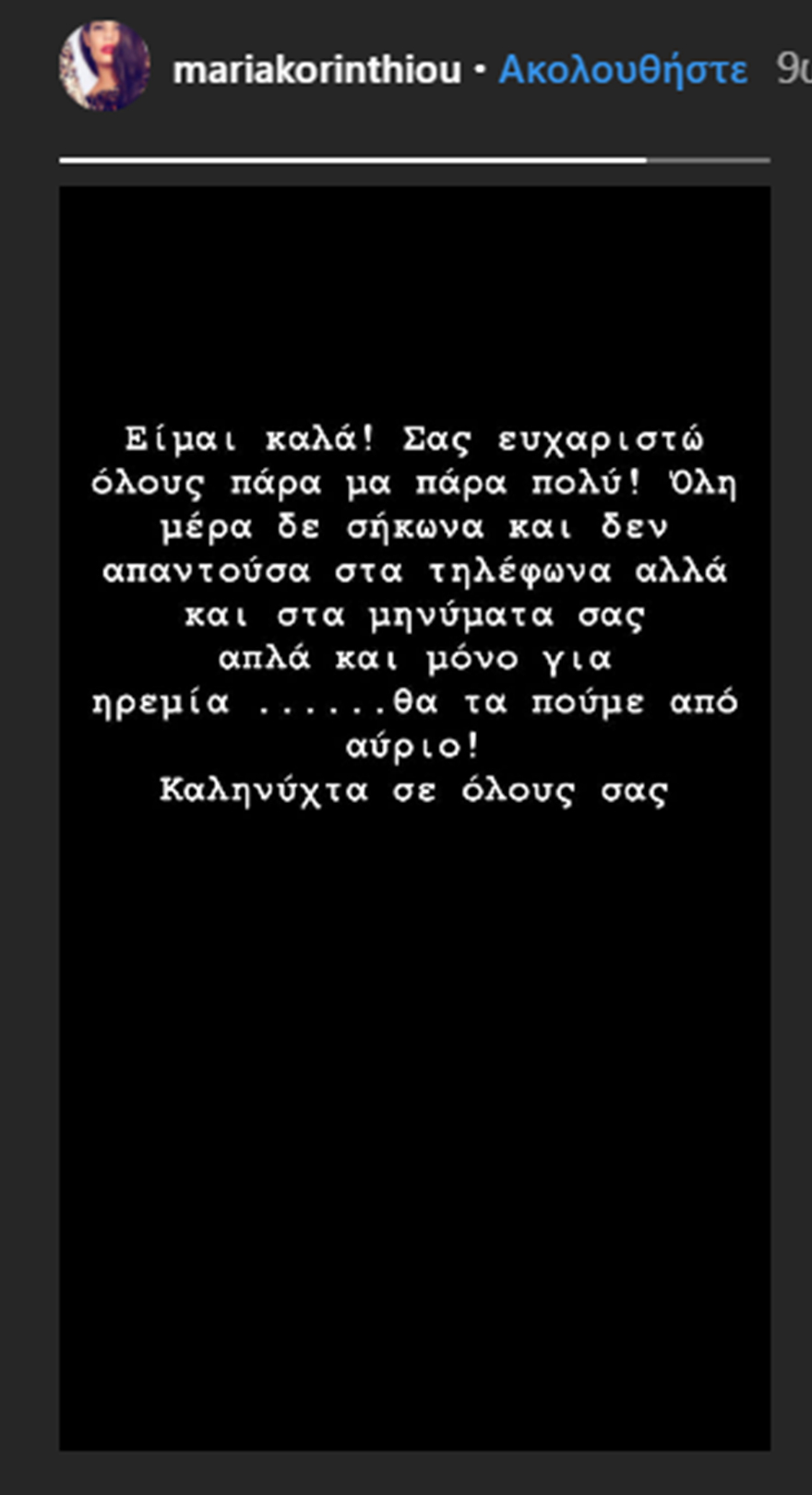Follow mariakorinthiou via Ακολουθήστε
Image resolution: width=812 pixels, height=1495 pixels.
(623, 70)
